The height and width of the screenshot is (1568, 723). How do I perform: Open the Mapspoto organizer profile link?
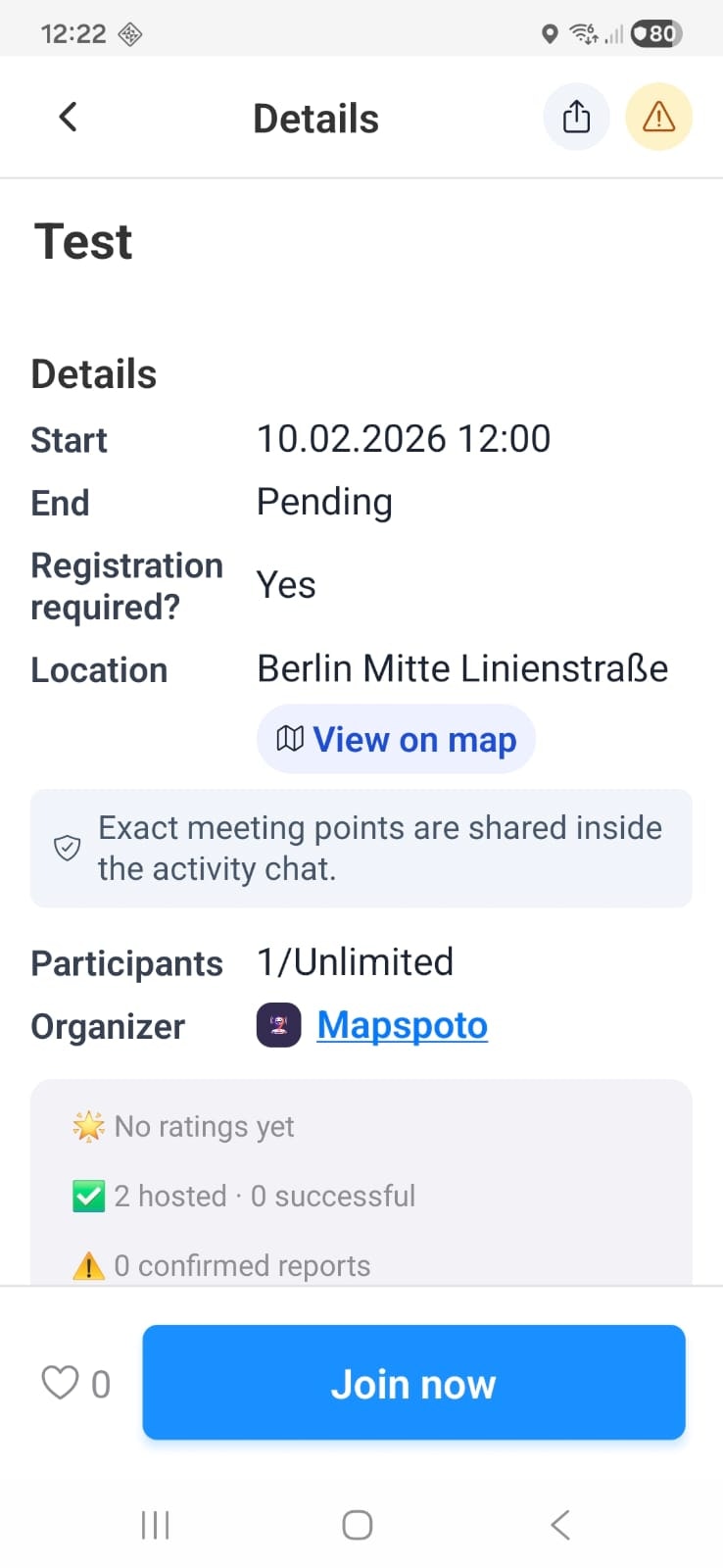(402, 1024)
